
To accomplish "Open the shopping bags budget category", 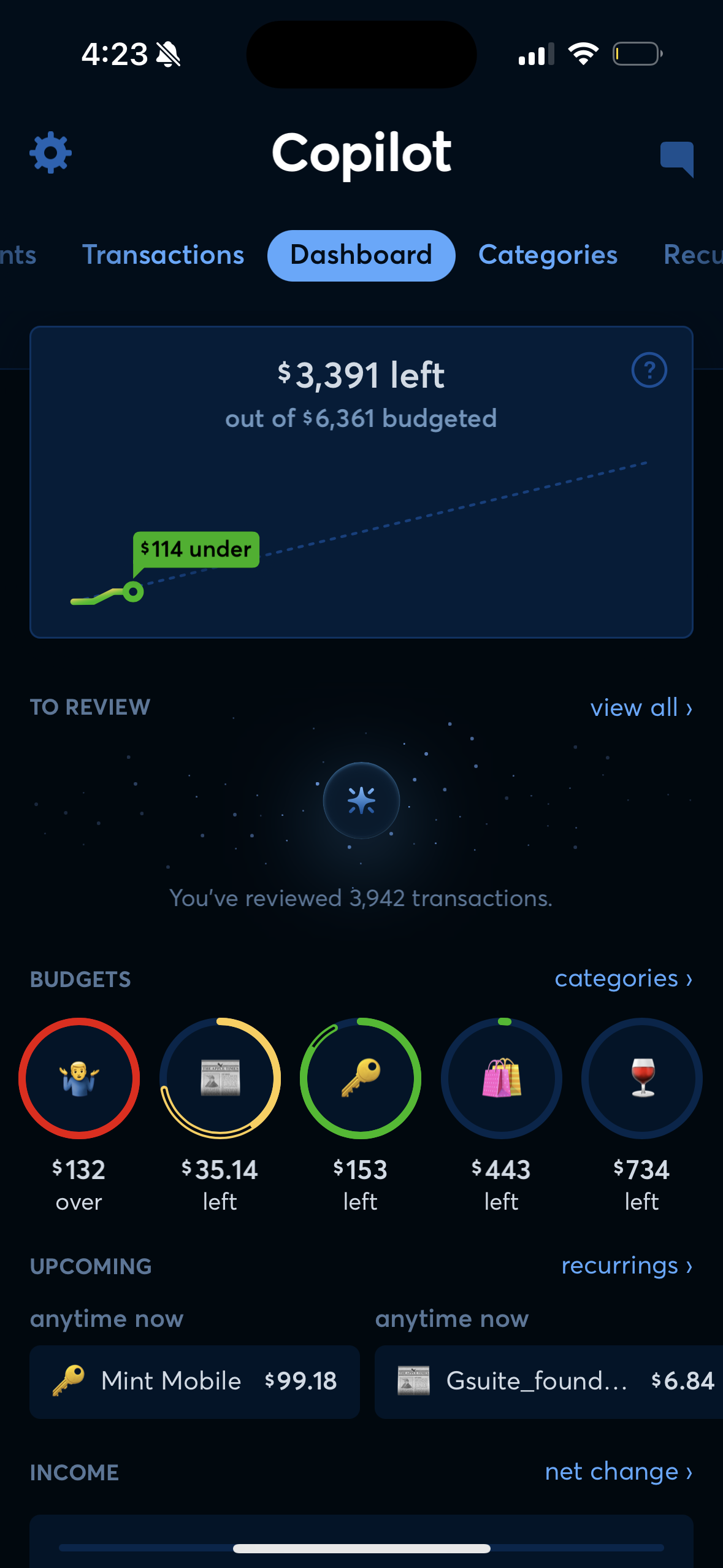I will tap(501, 1078).
